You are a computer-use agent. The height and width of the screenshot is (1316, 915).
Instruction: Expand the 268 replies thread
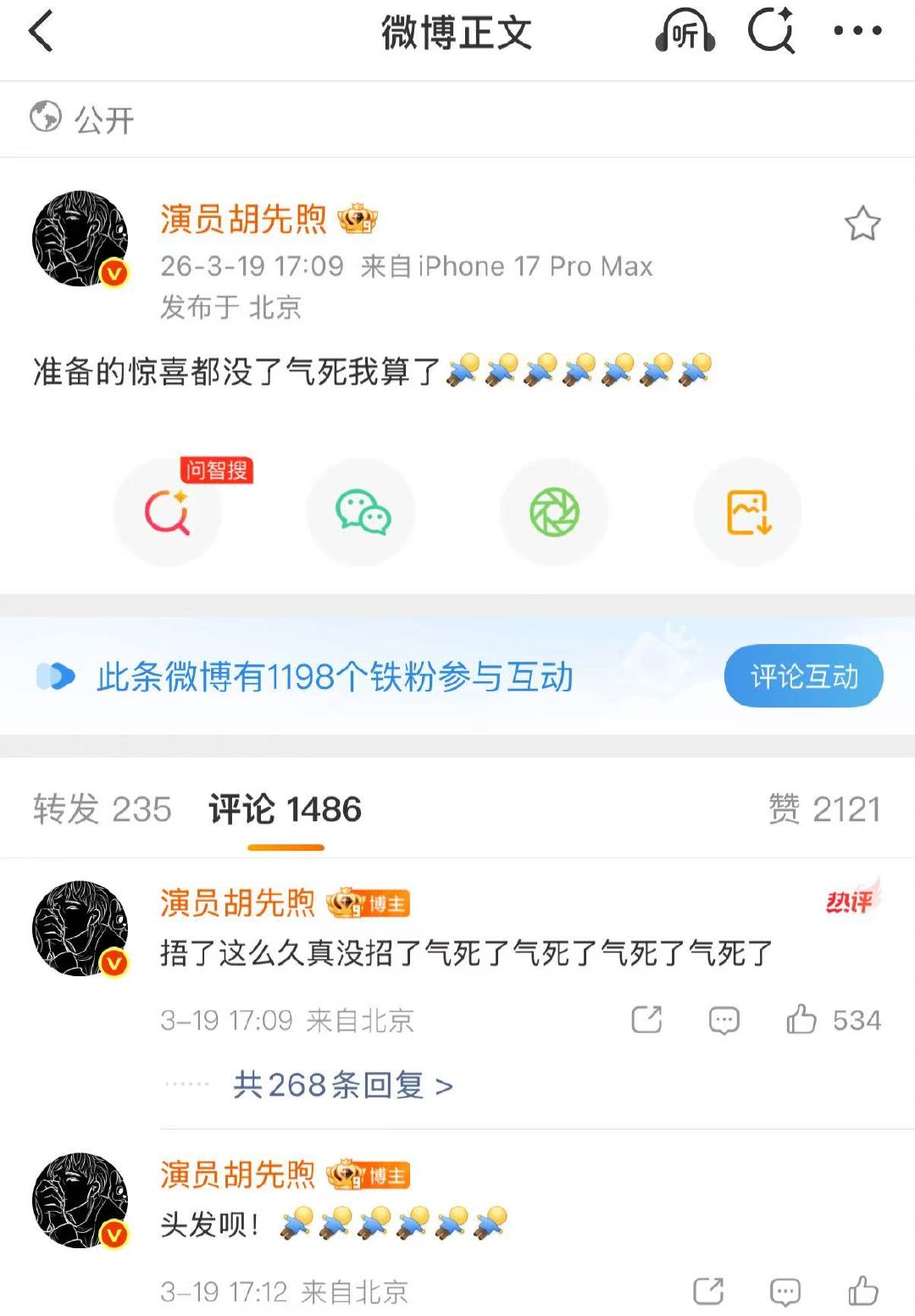[342, 1085]
